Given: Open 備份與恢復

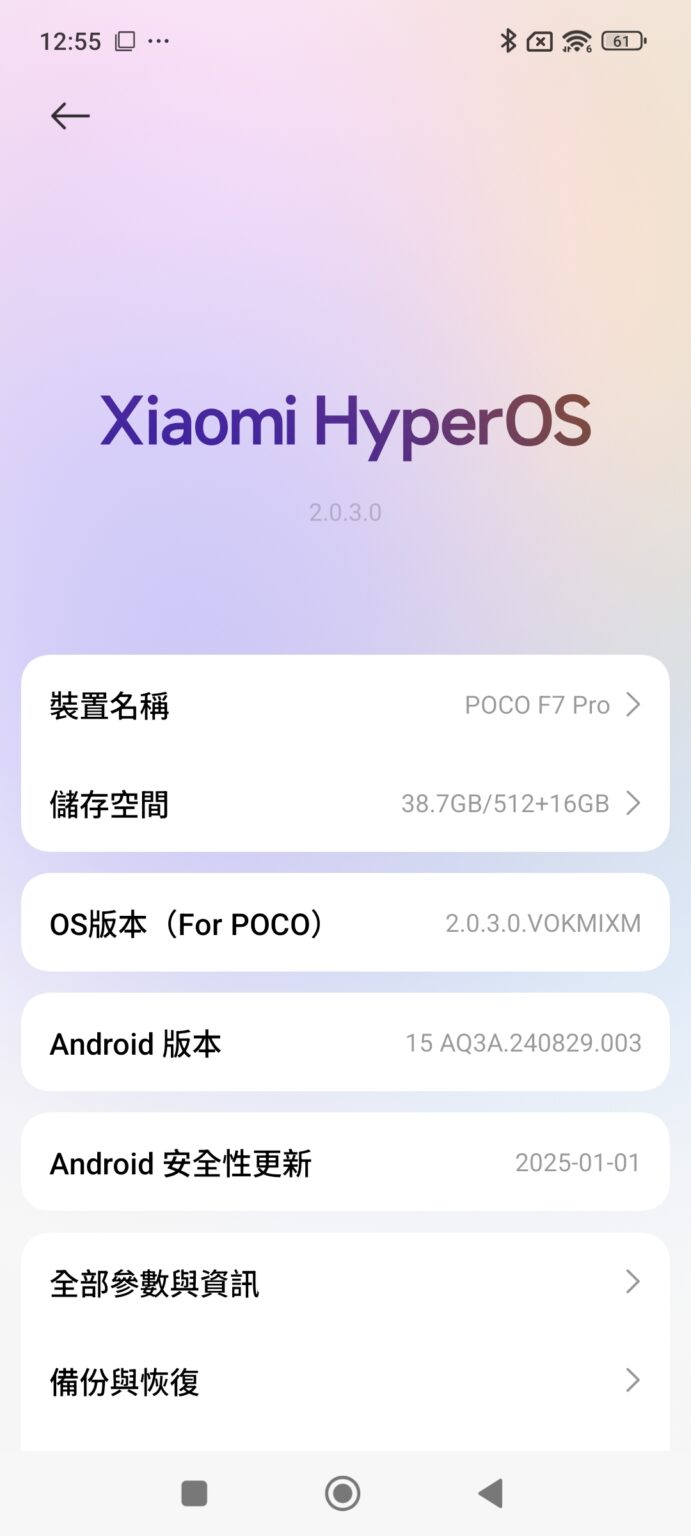Looking at the screenshot, I should (x=345, y=1381).
